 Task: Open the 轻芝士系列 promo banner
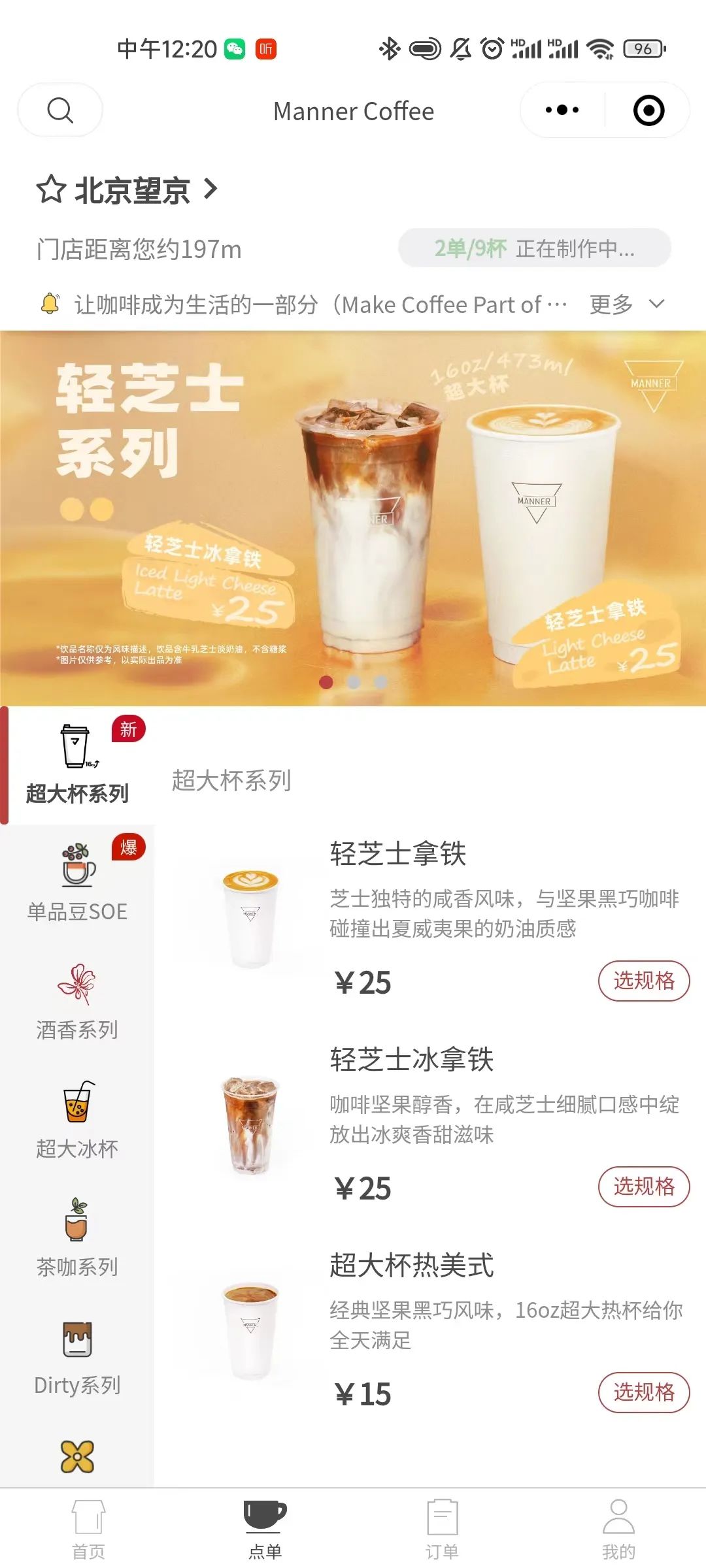click(x=353, y=517)
